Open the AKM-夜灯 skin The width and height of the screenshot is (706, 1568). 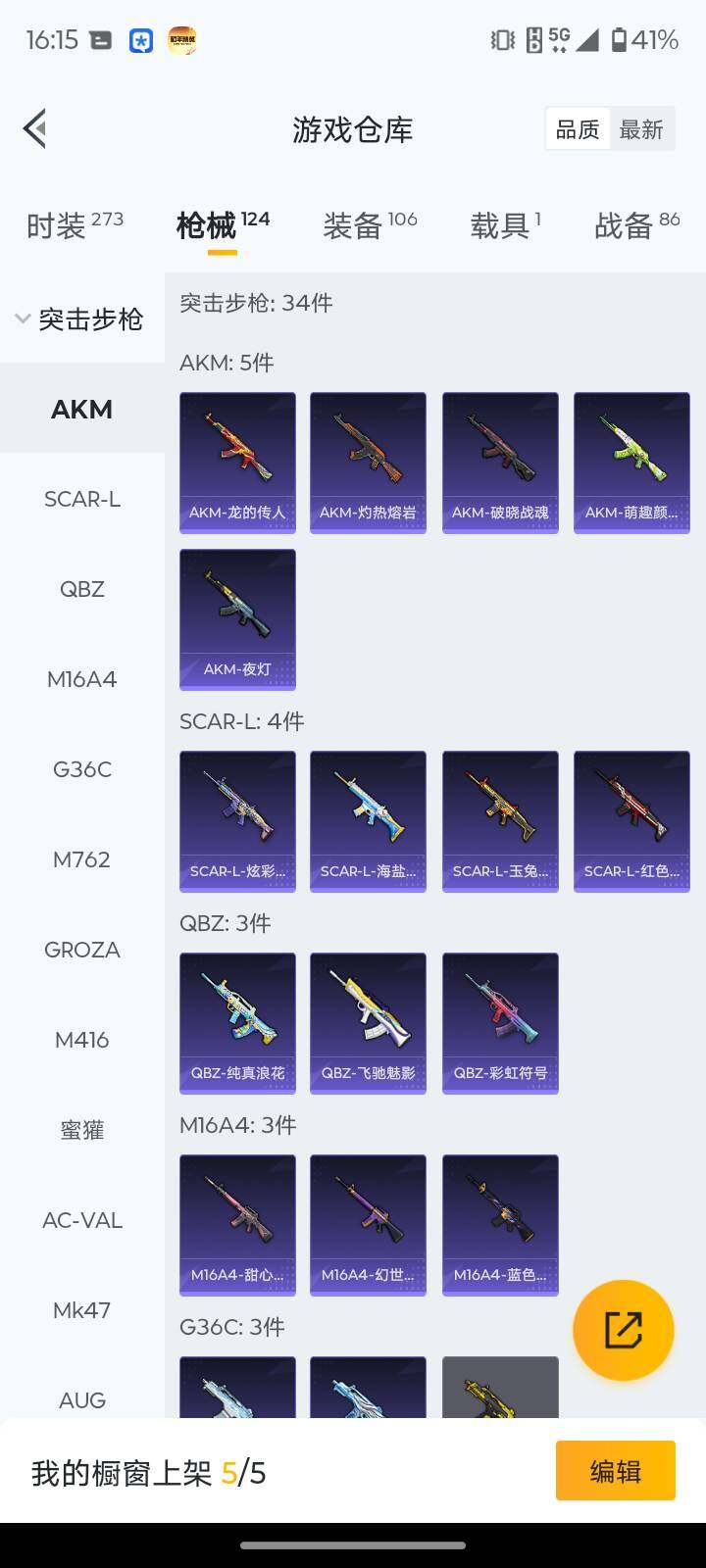pos(237,618)
